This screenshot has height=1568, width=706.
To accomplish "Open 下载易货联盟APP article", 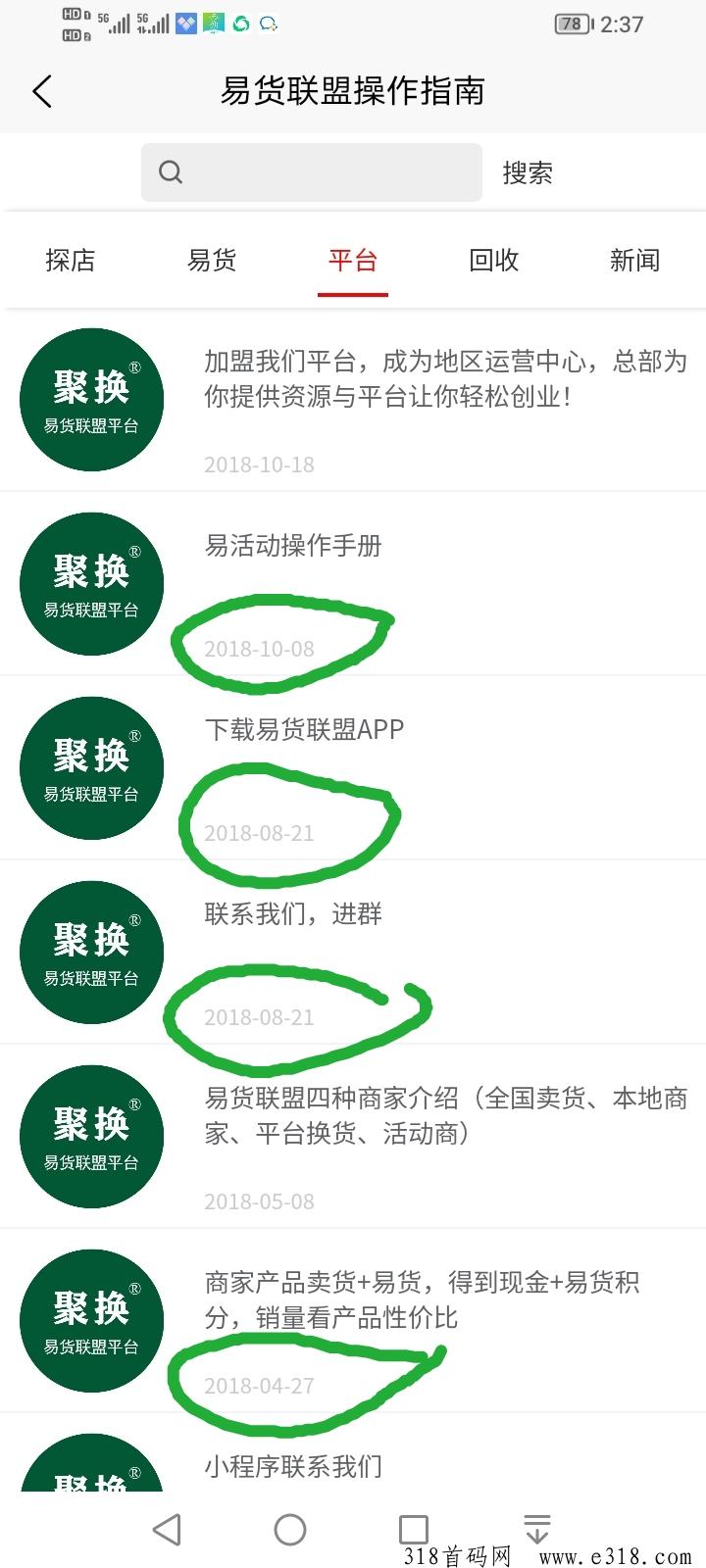I will point(353,768).
